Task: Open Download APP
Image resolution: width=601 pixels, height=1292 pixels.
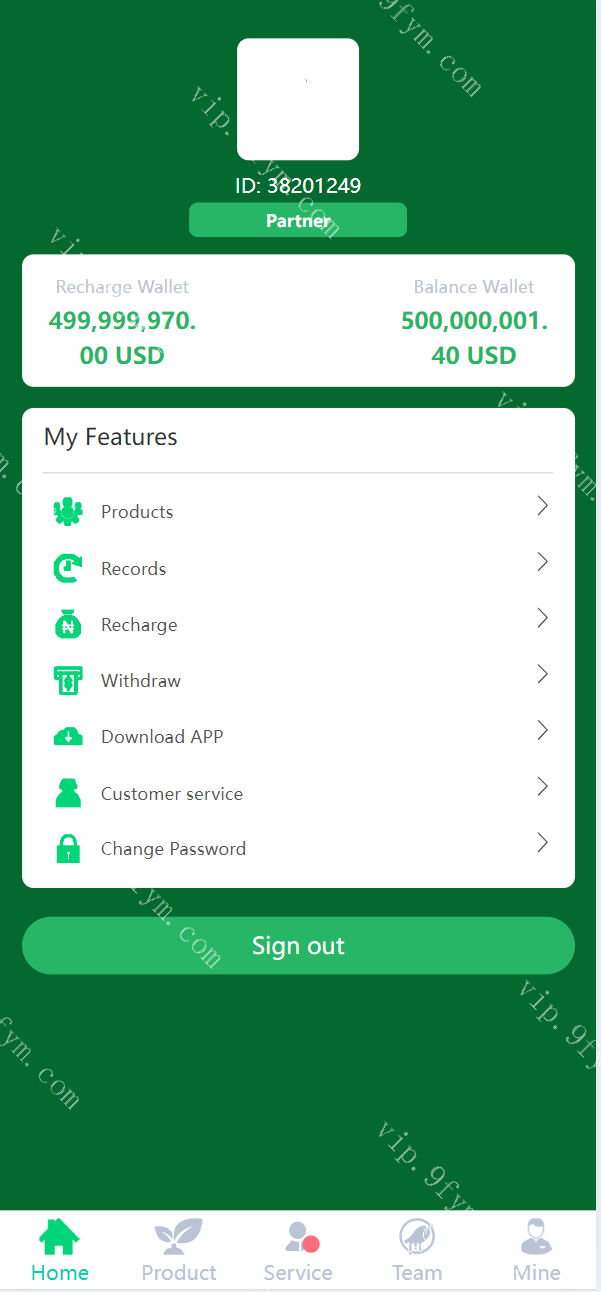Action: tap(297, 737)
